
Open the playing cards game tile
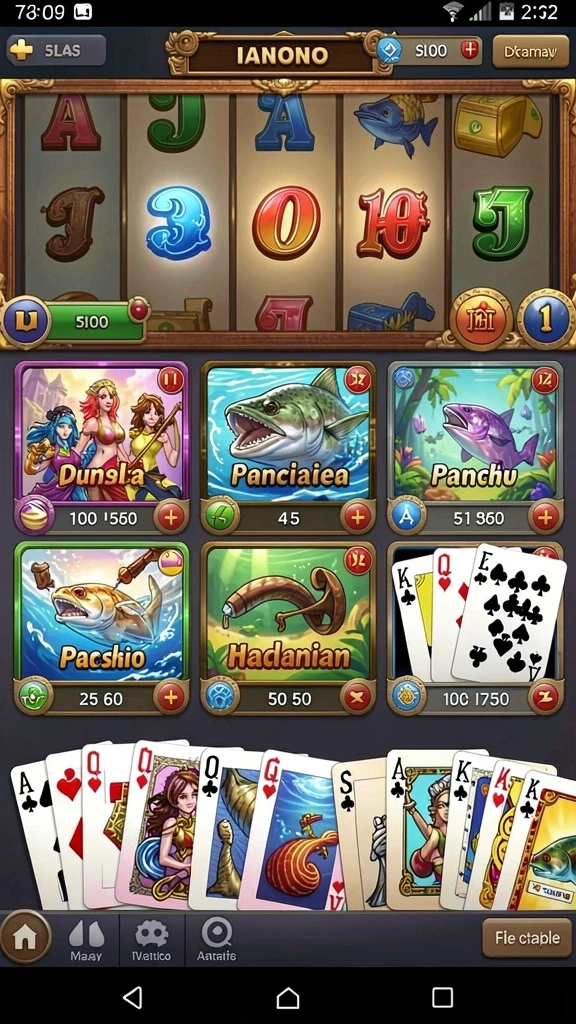475,613
